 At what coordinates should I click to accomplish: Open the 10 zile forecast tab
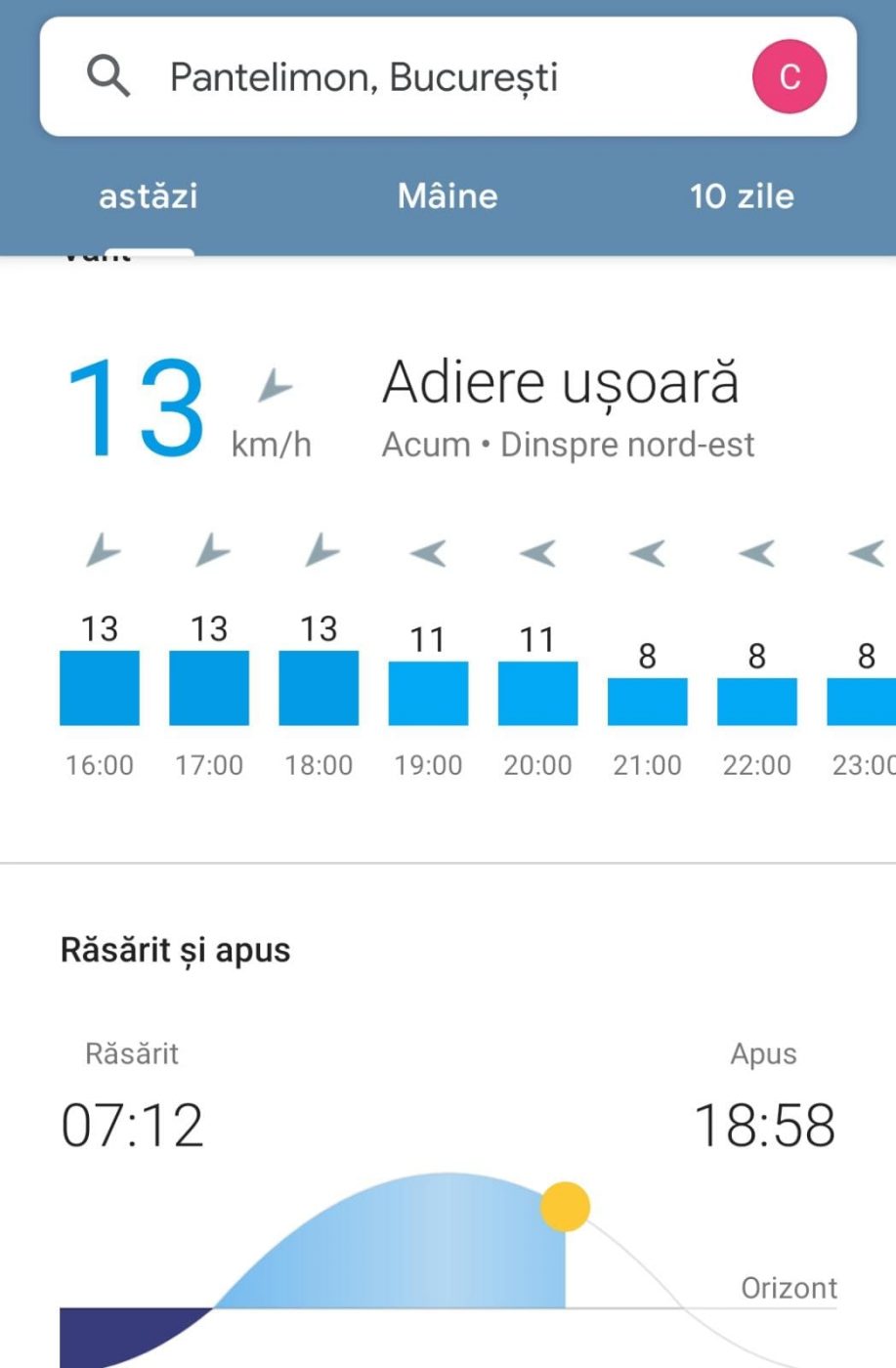point(742,196)
